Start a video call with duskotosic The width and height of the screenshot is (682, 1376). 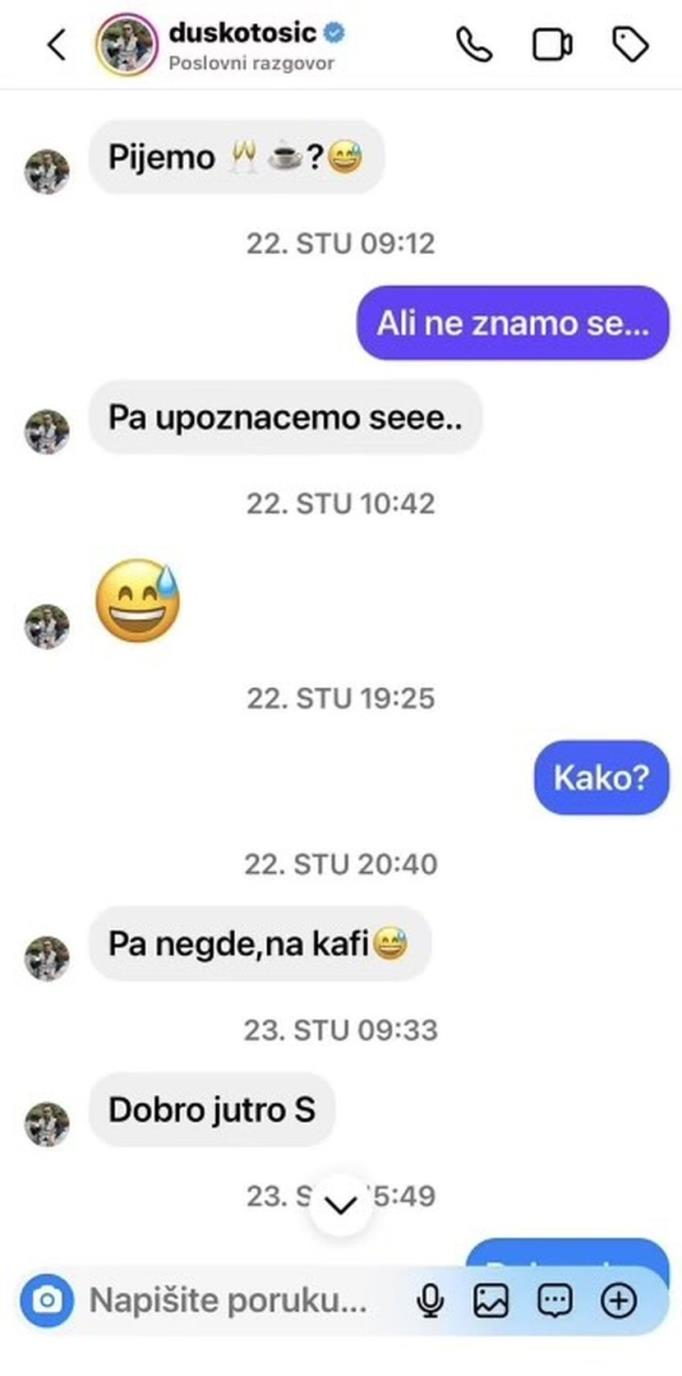click(551, 44)
